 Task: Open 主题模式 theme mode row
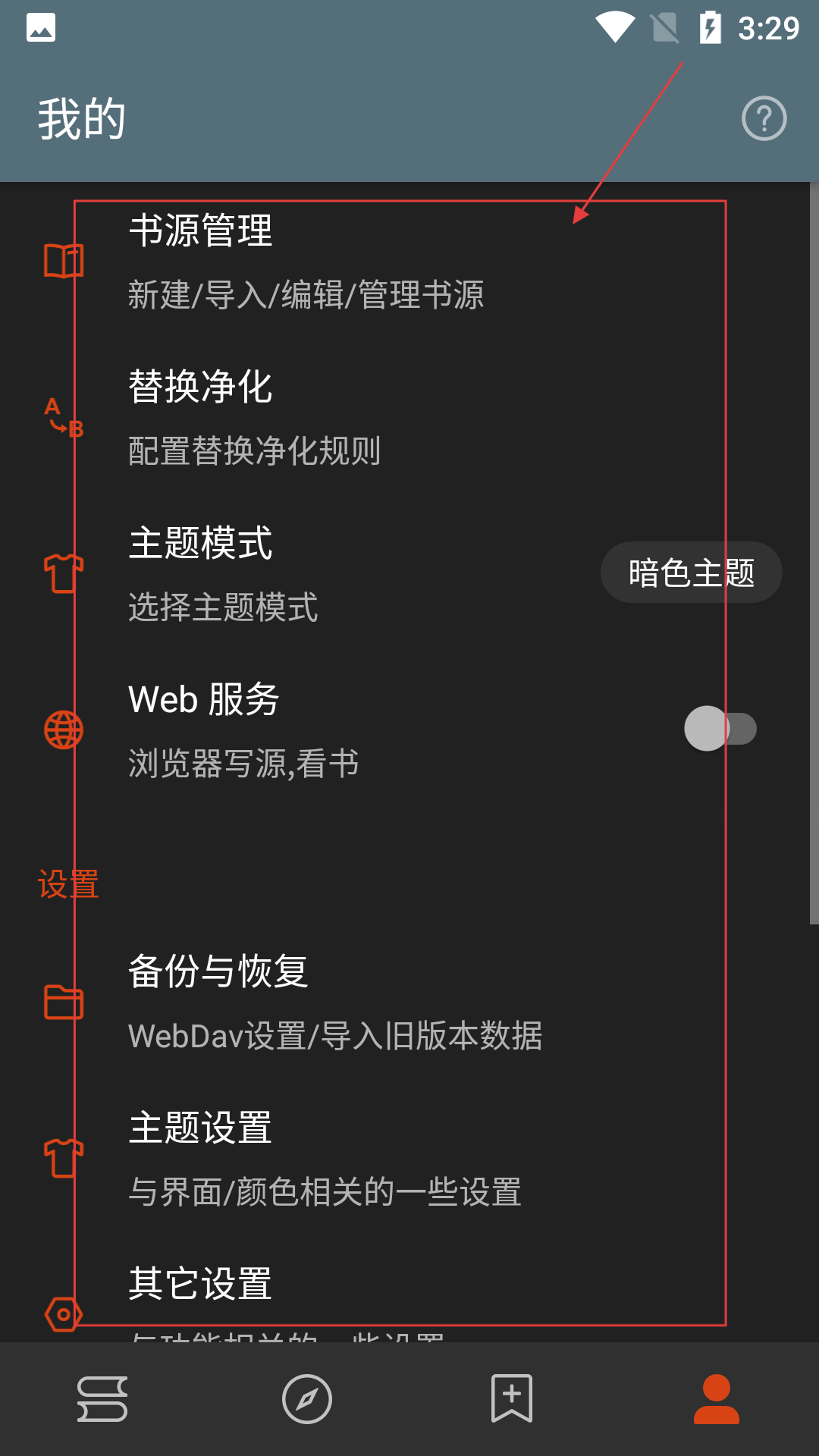(x=303, y=574)
